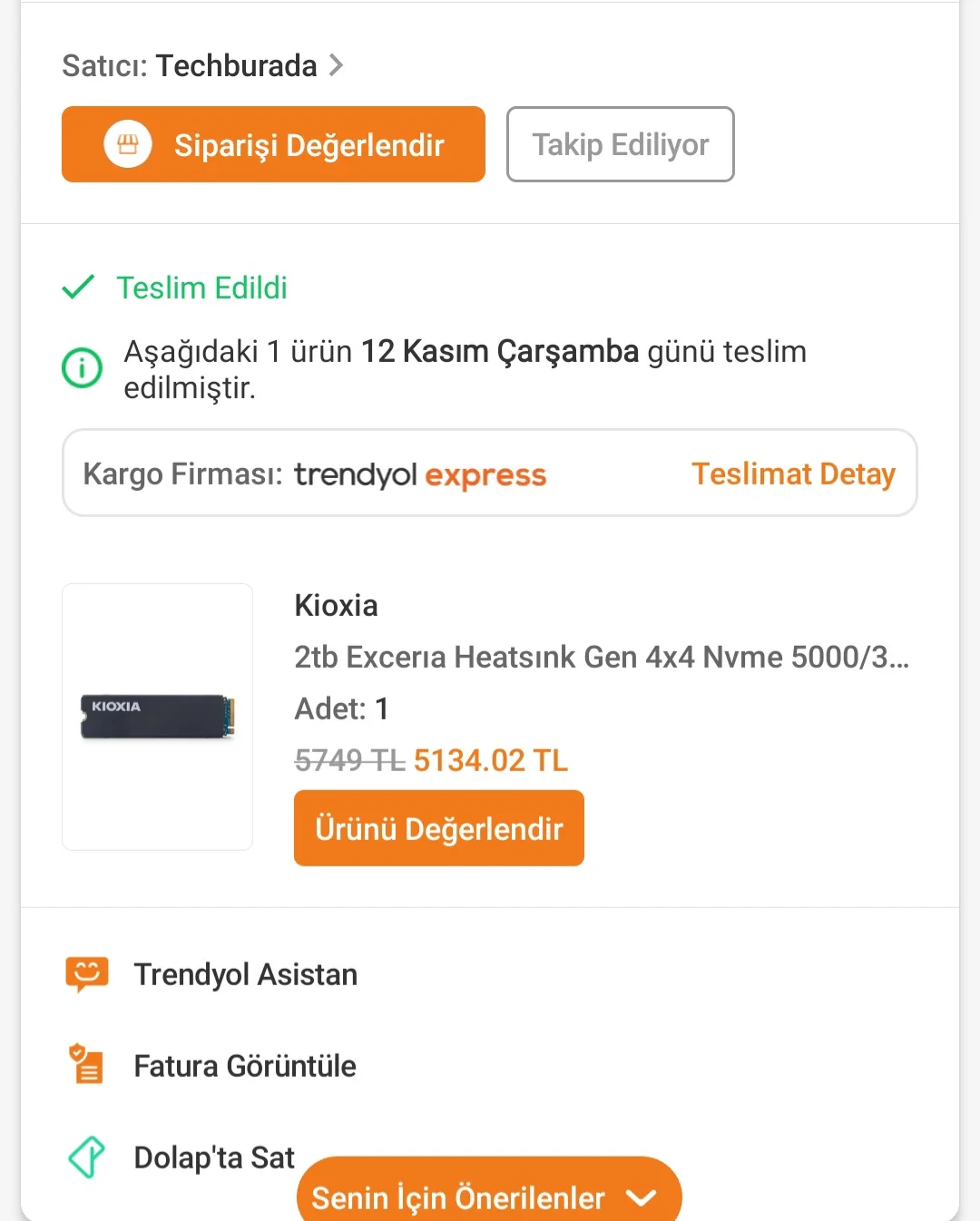Image resolution: width=980 pixels, height=1221 pixels.
Task: Toggle the Takip Ediliyor follow button
Action: click(x=620, y=145)
